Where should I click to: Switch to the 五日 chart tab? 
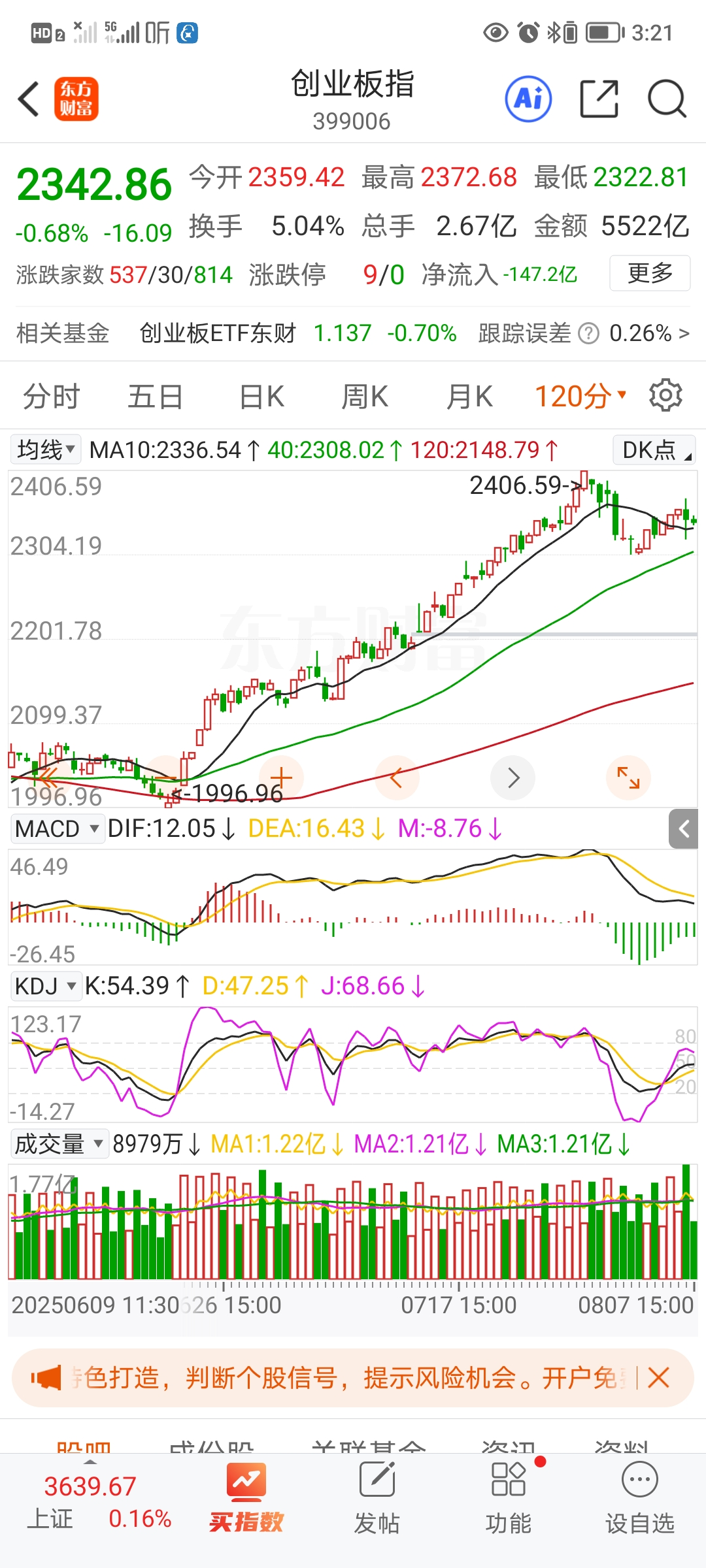coord(155,397)
